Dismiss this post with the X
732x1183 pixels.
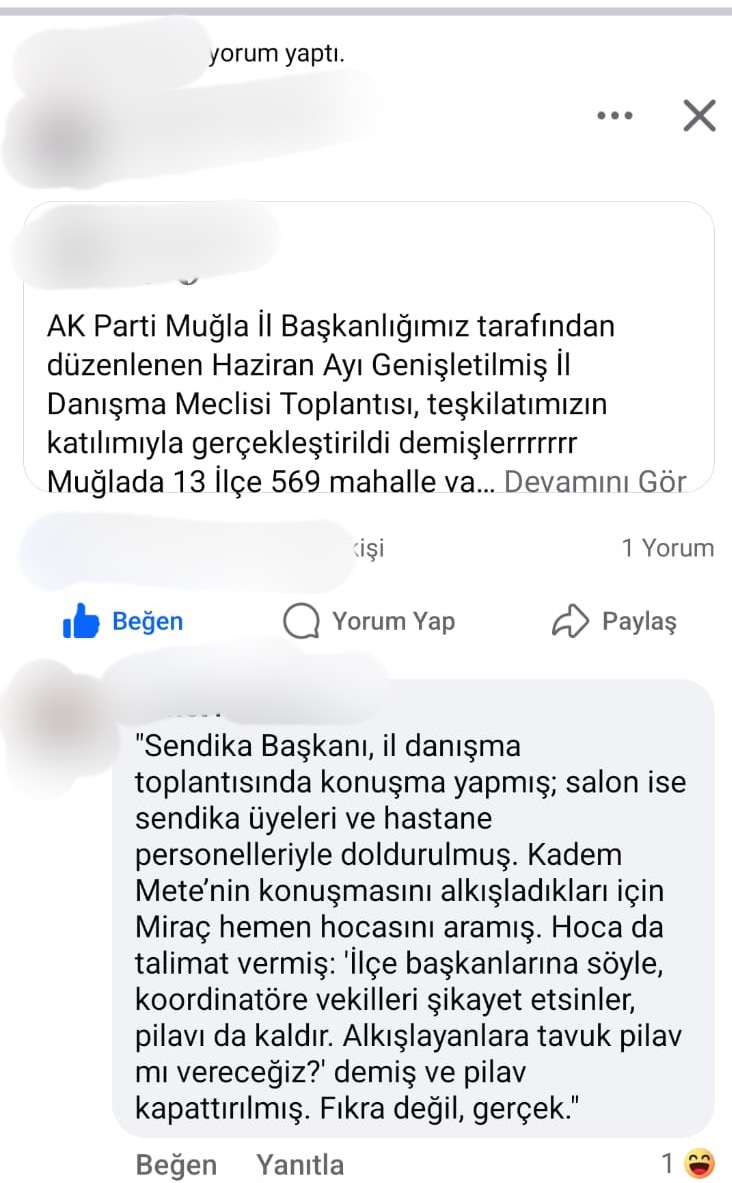click(x=699, y=116)
